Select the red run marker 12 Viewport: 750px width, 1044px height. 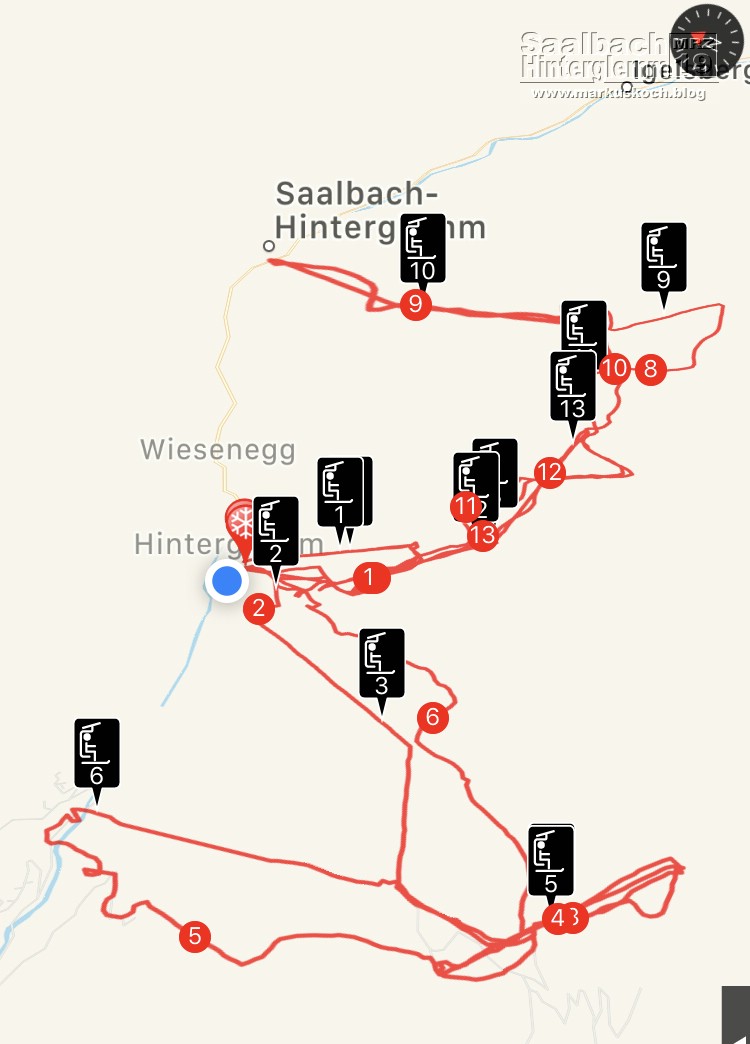click(550, 472)
